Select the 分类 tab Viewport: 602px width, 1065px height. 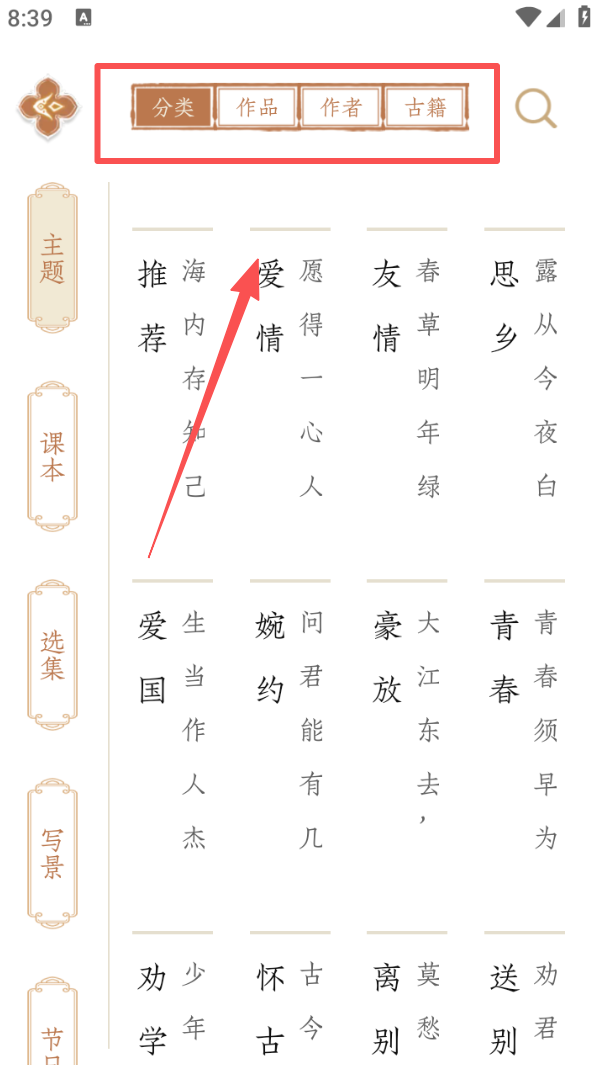(173, 108)
